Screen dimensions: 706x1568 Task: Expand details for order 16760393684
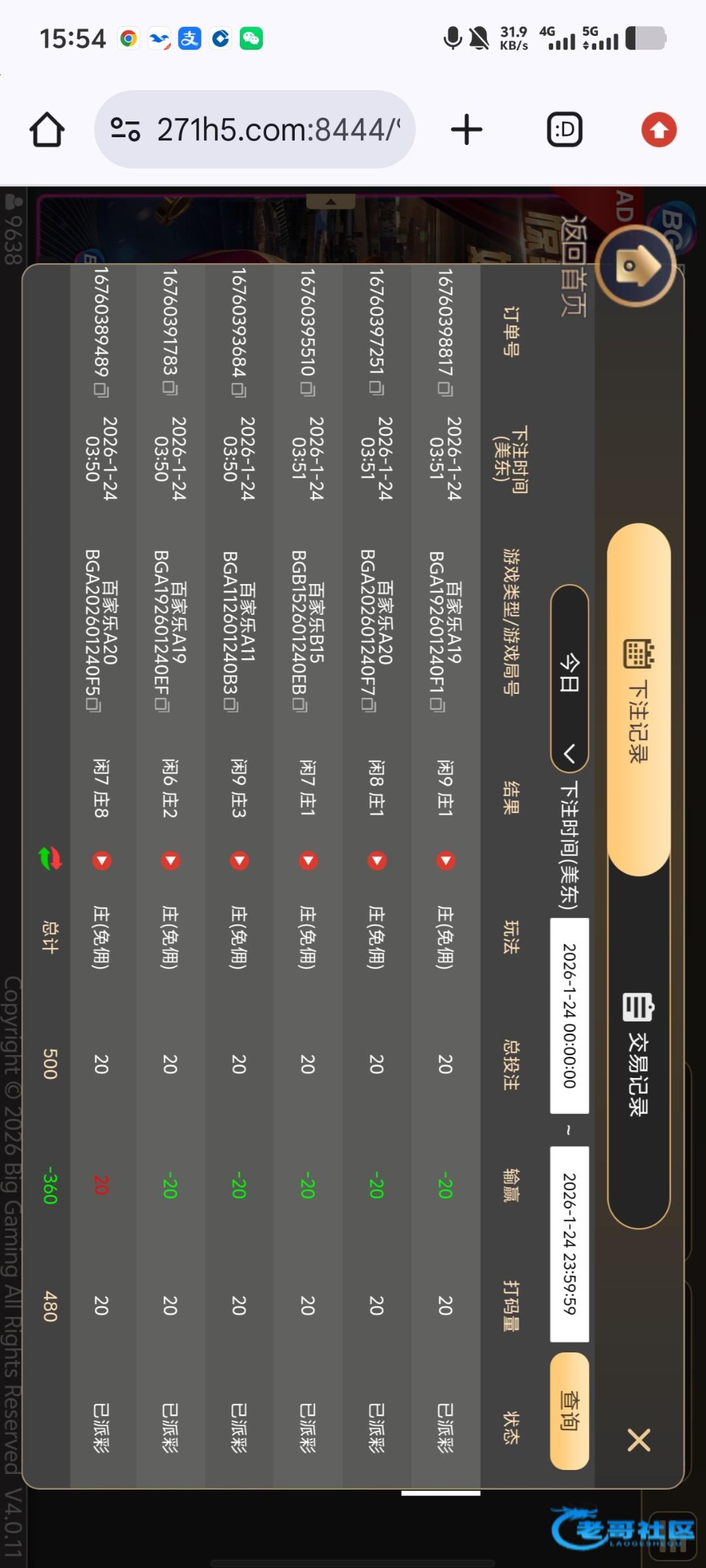[x=239, y=860]
